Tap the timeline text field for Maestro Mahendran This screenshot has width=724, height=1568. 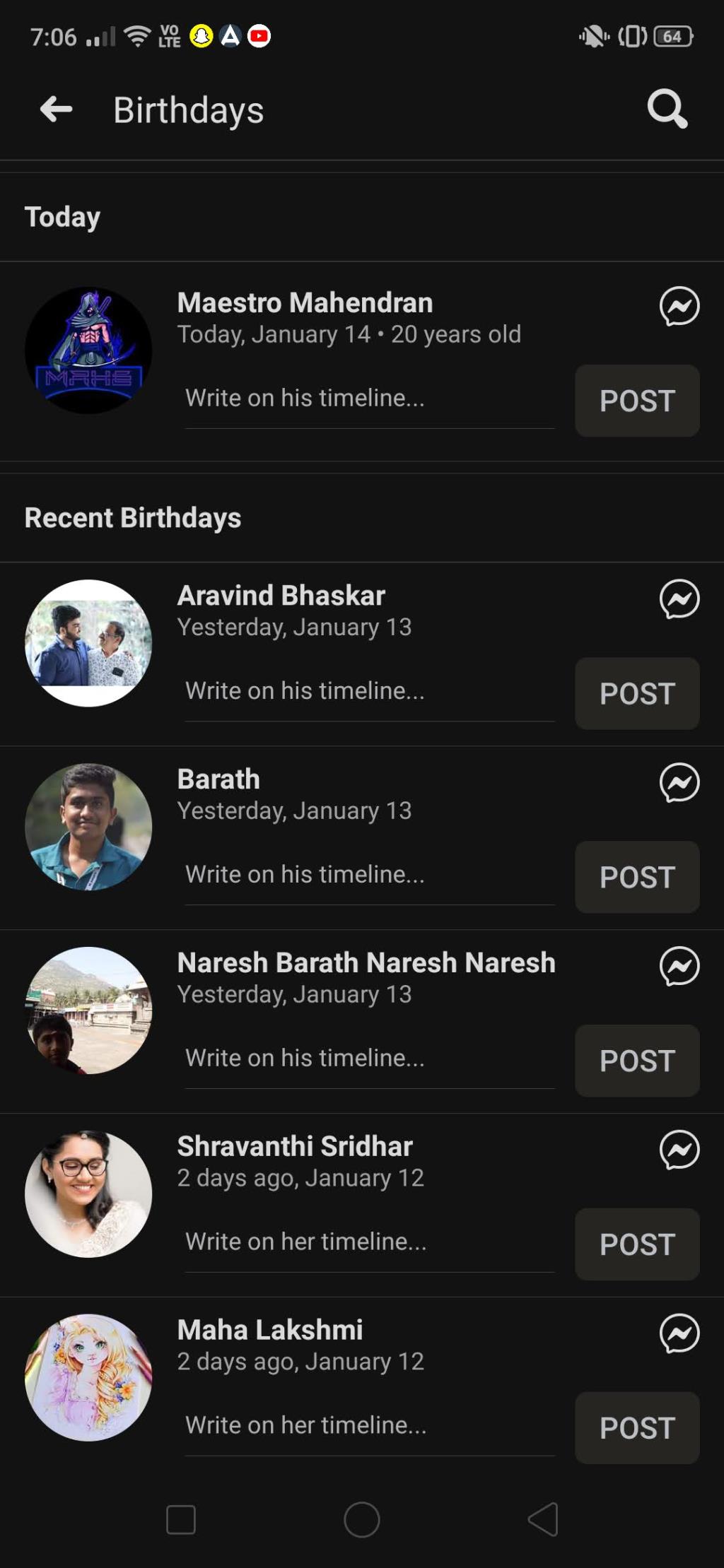point(369,399)
